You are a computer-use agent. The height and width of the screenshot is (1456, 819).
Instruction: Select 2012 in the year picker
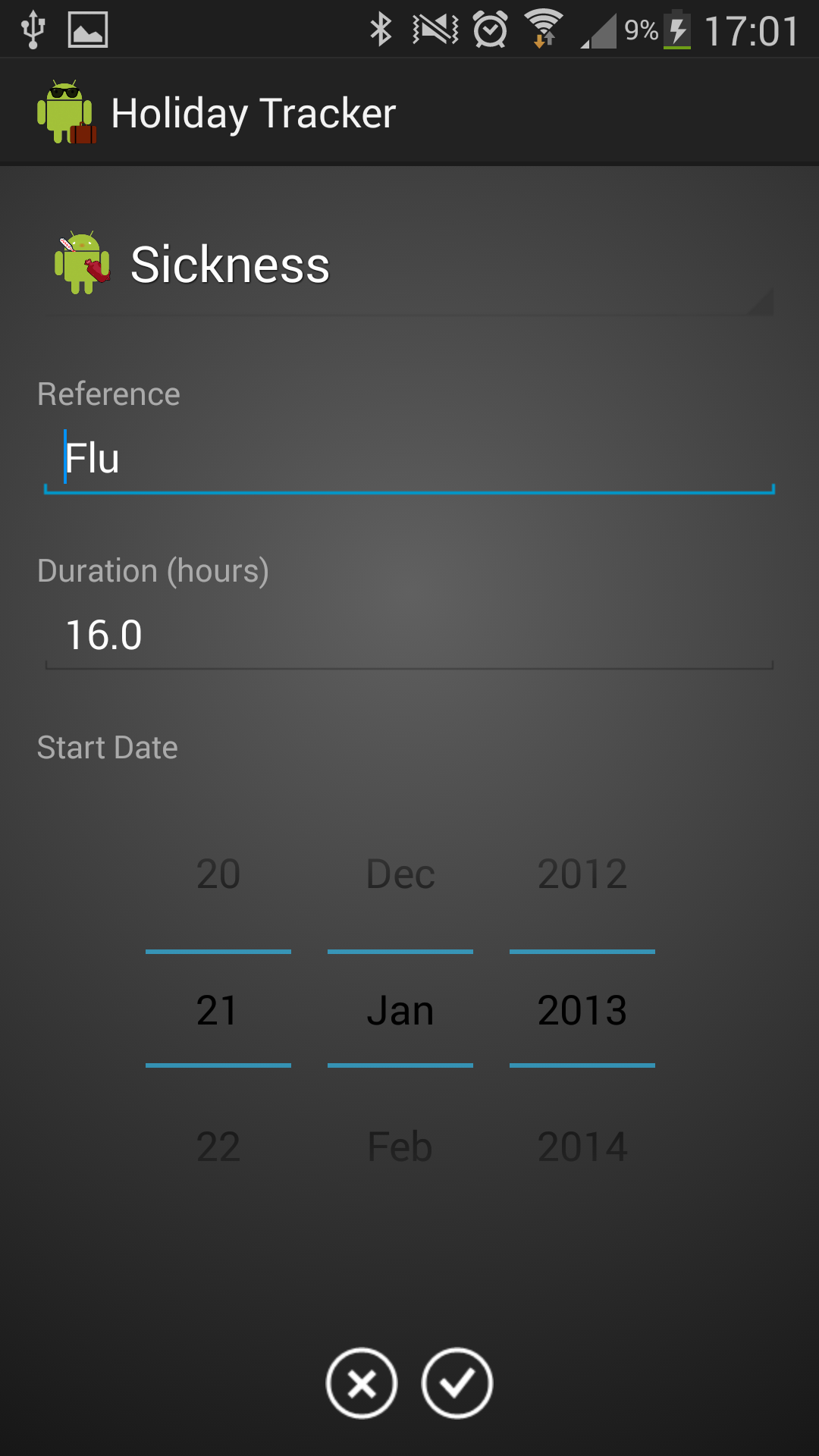pyautogui.click(x=582, y=874)
